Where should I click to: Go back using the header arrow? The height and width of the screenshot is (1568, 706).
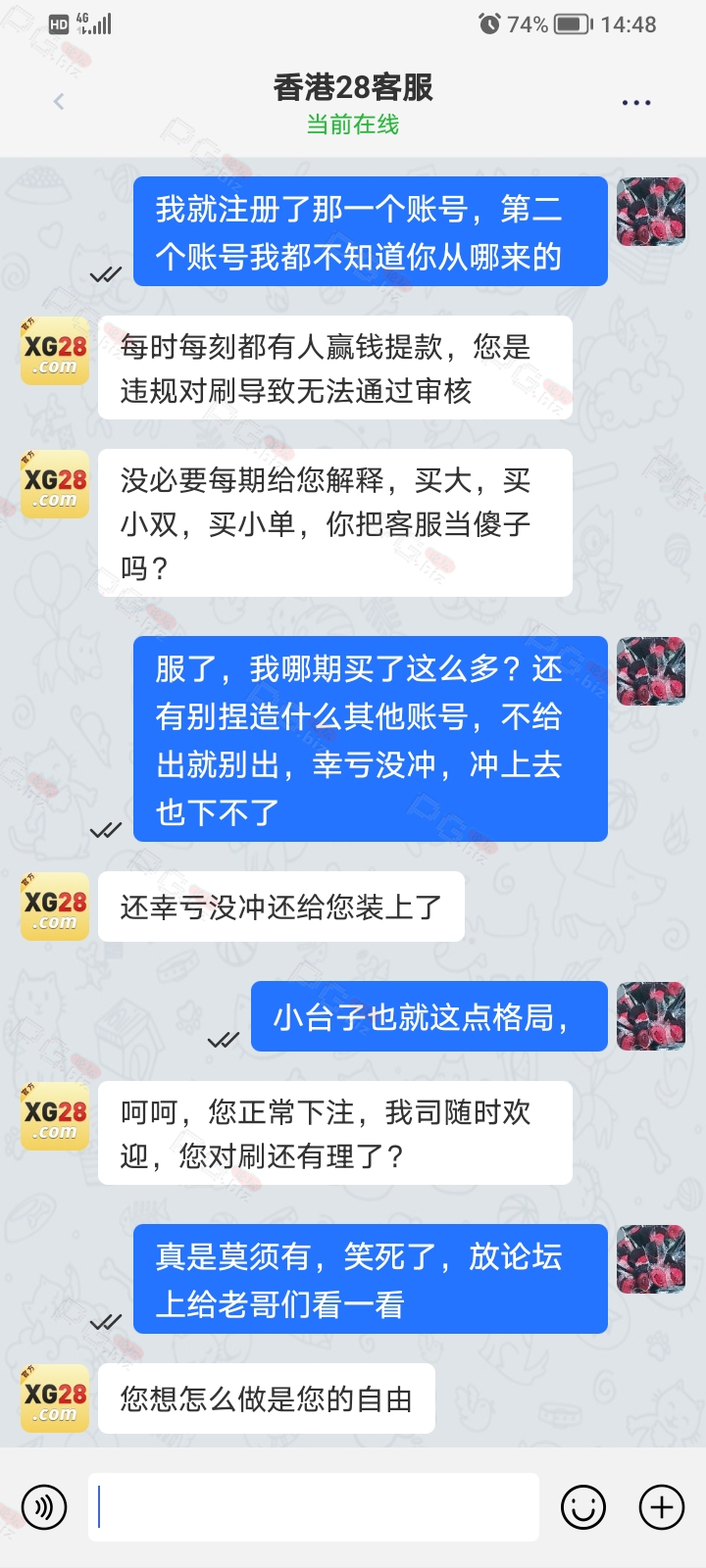point(59,101)
